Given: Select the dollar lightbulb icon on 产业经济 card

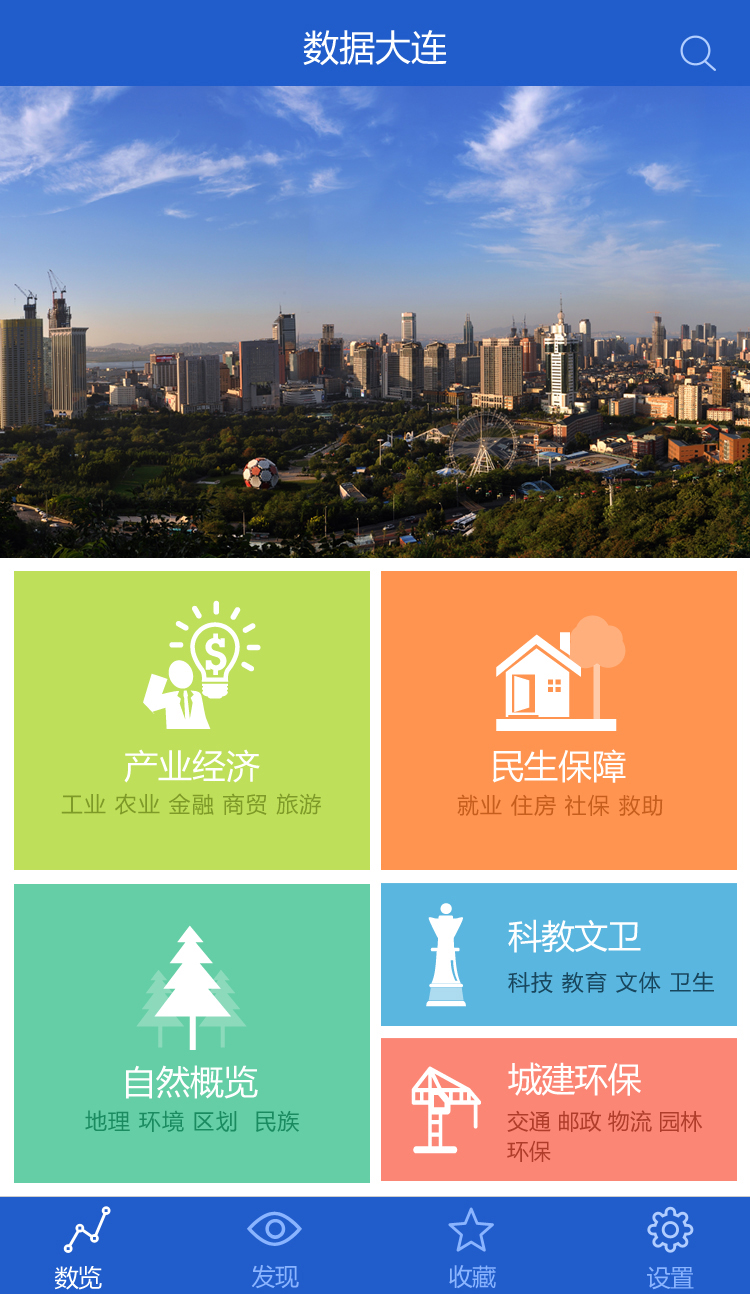Looking at the screenshot, I should click(200, 660).
